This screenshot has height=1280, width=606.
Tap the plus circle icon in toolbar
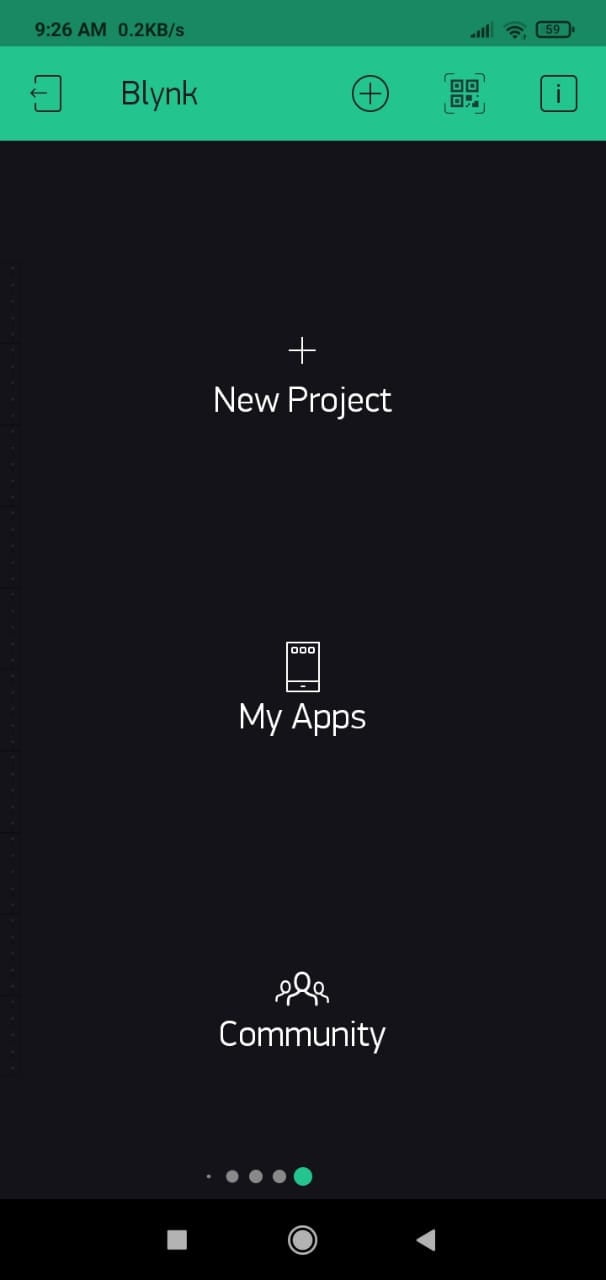click(x=370, y=94)
